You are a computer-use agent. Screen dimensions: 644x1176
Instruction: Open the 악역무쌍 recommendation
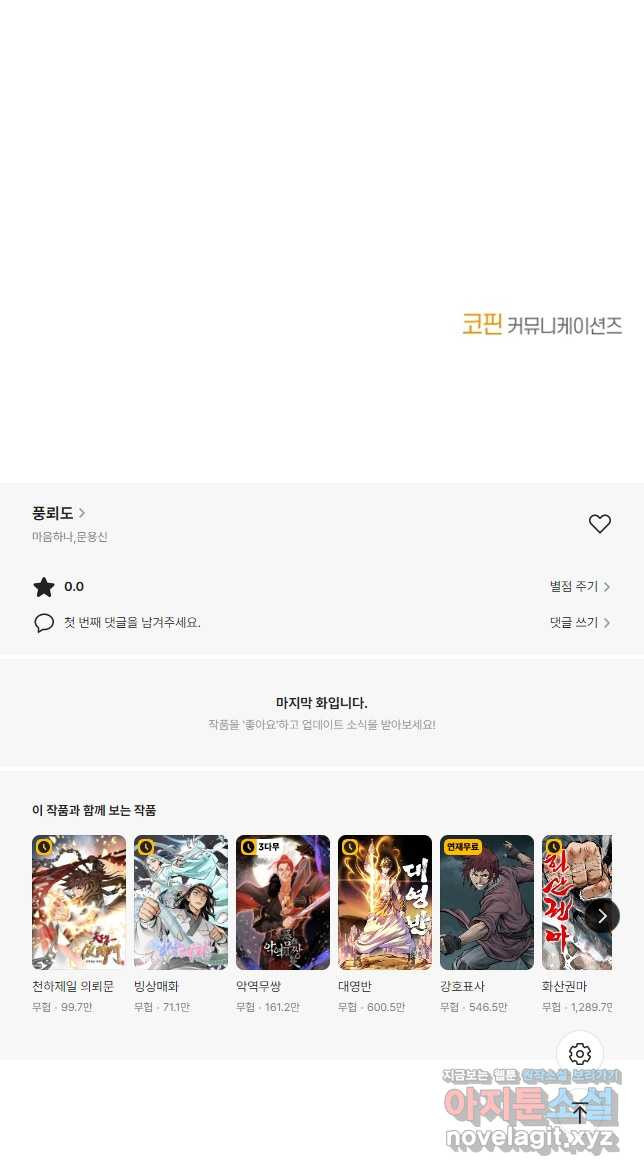pyautogui.click(x=283, y=902)
